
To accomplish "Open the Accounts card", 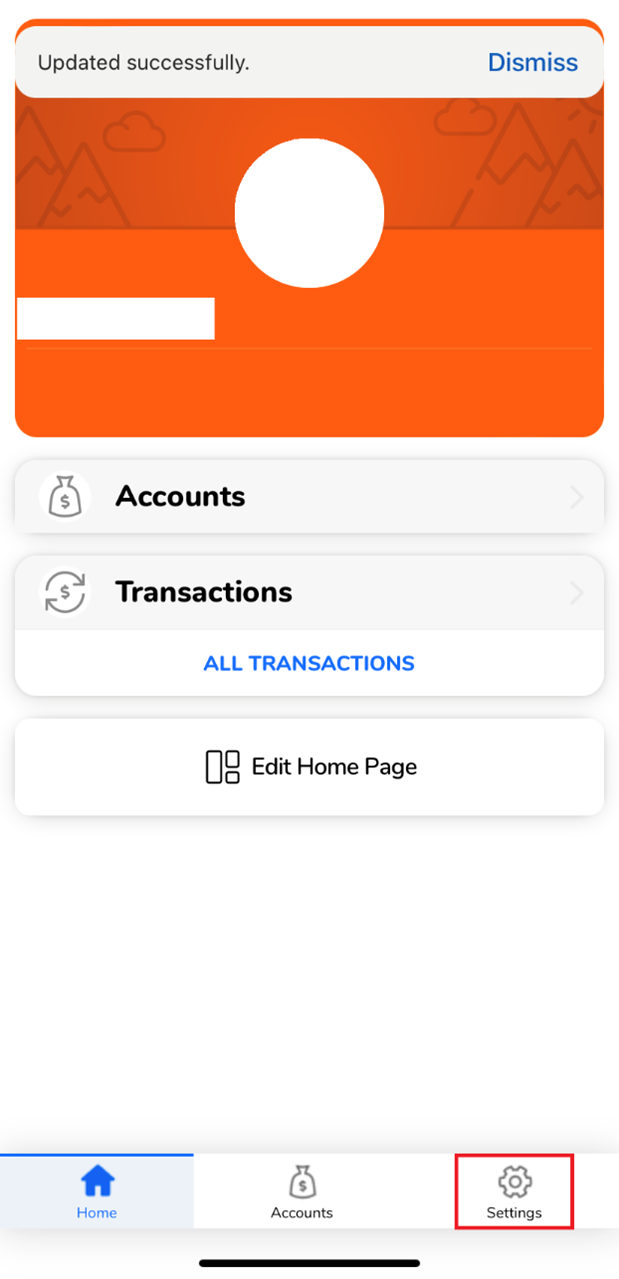I will pyautogui.click(x=309, y=496).
